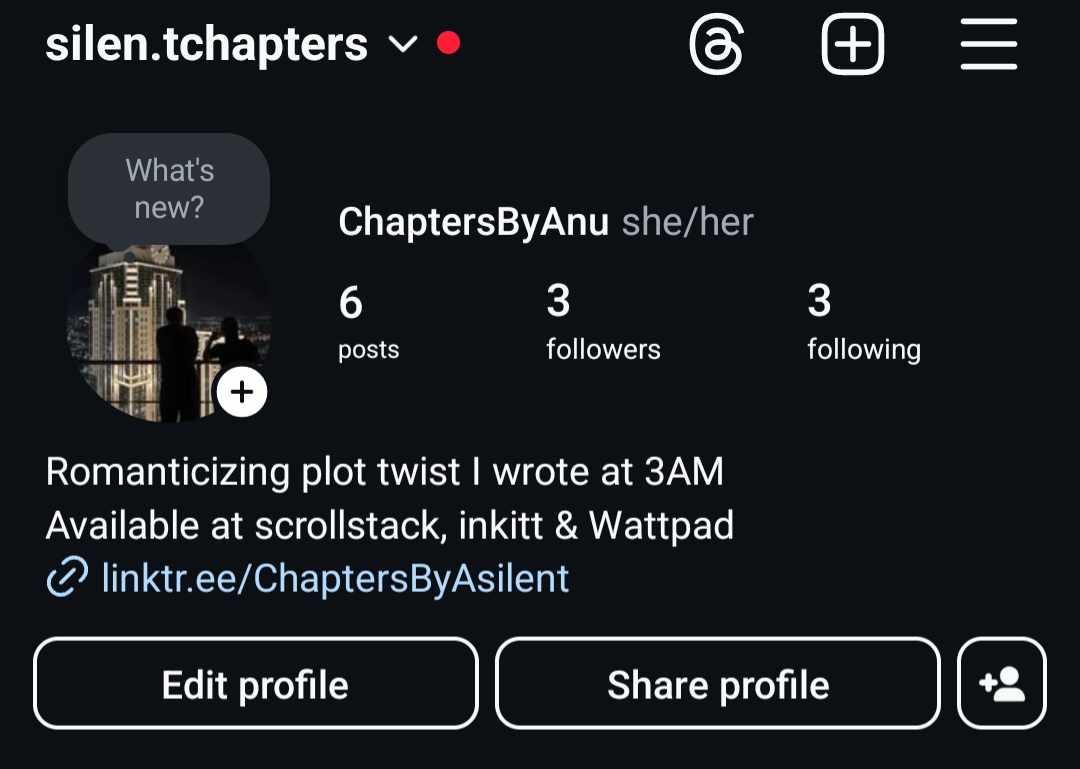Add a story via the profile picture plus
Screen dimensions: 1080x769
(242, 392)
